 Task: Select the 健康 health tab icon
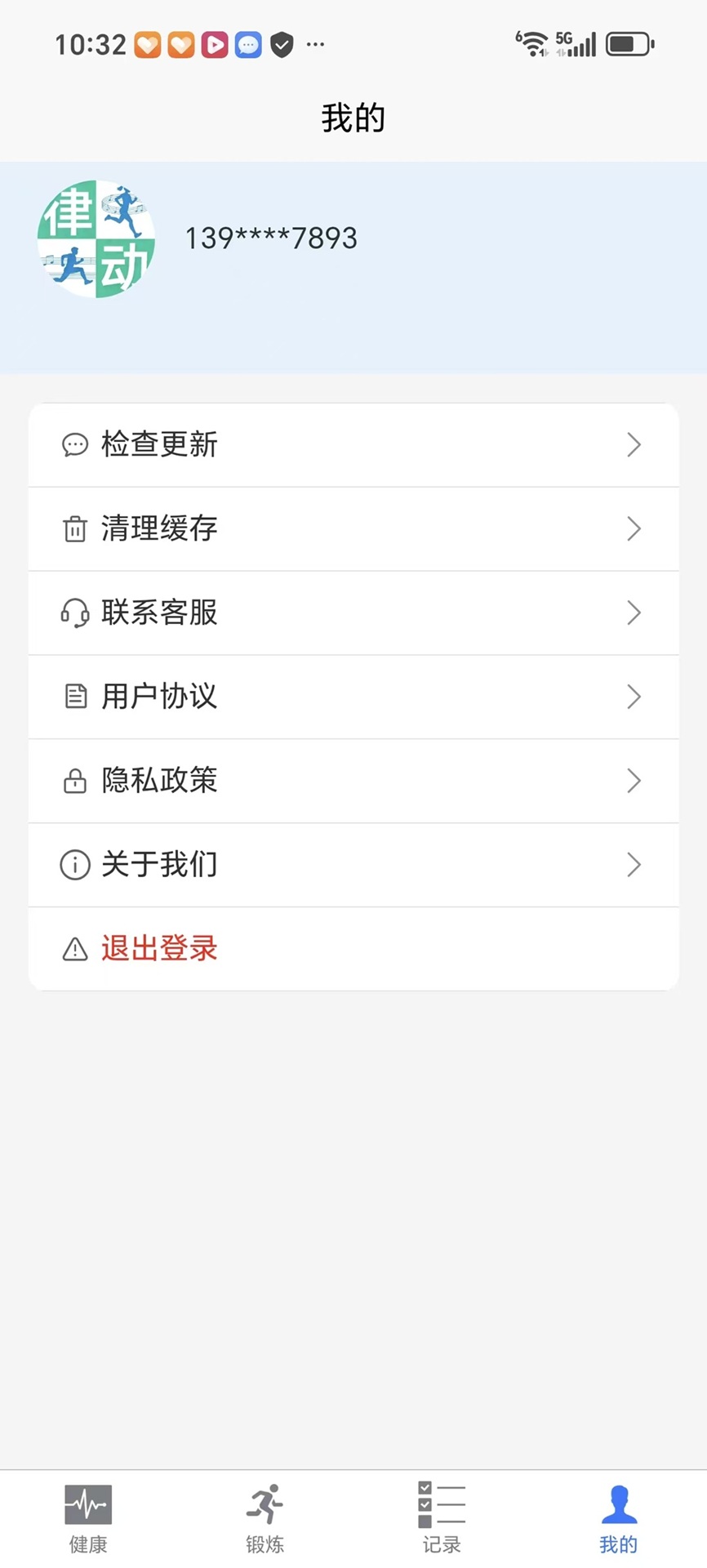click(x=88, y=1505)
